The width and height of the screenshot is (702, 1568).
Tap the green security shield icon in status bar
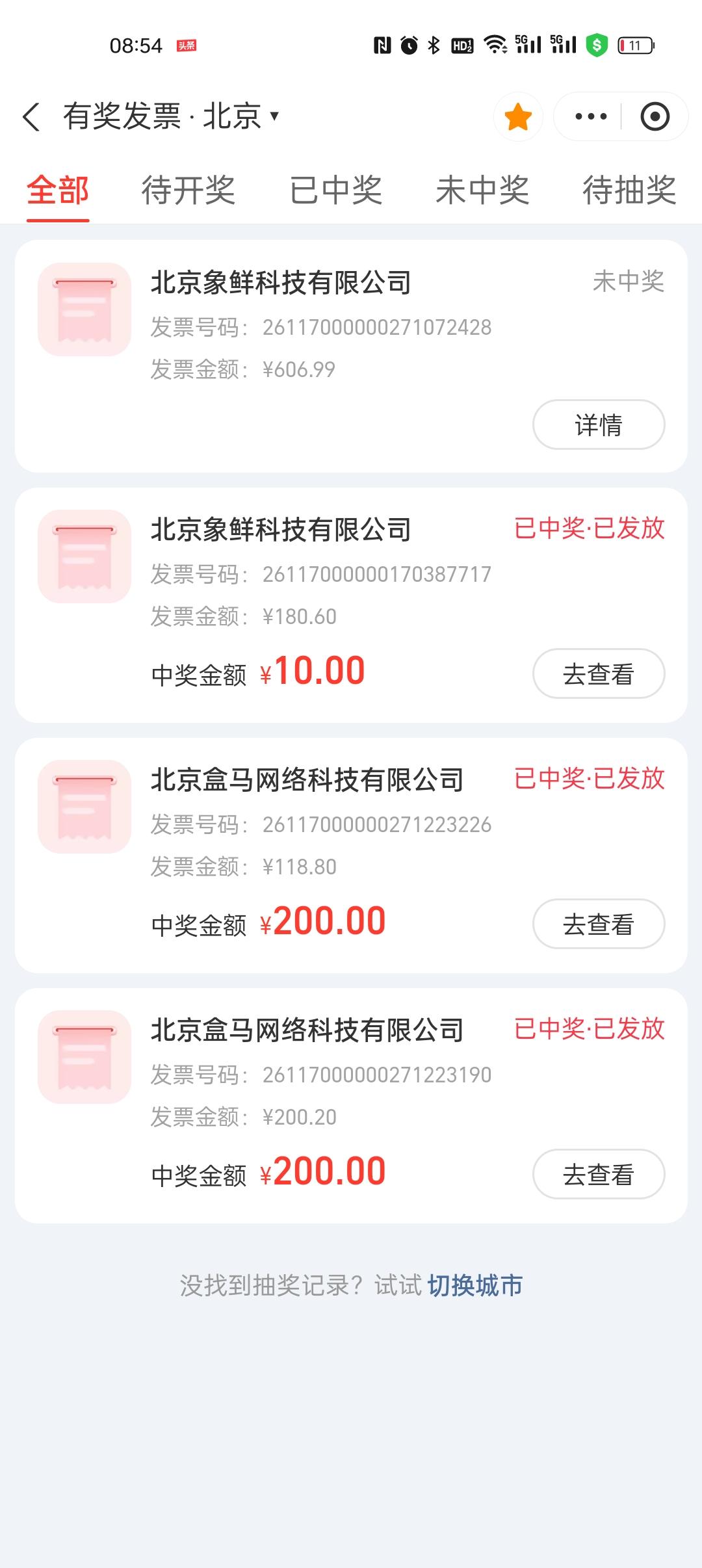pyautogui.click(x=596, y=44)
